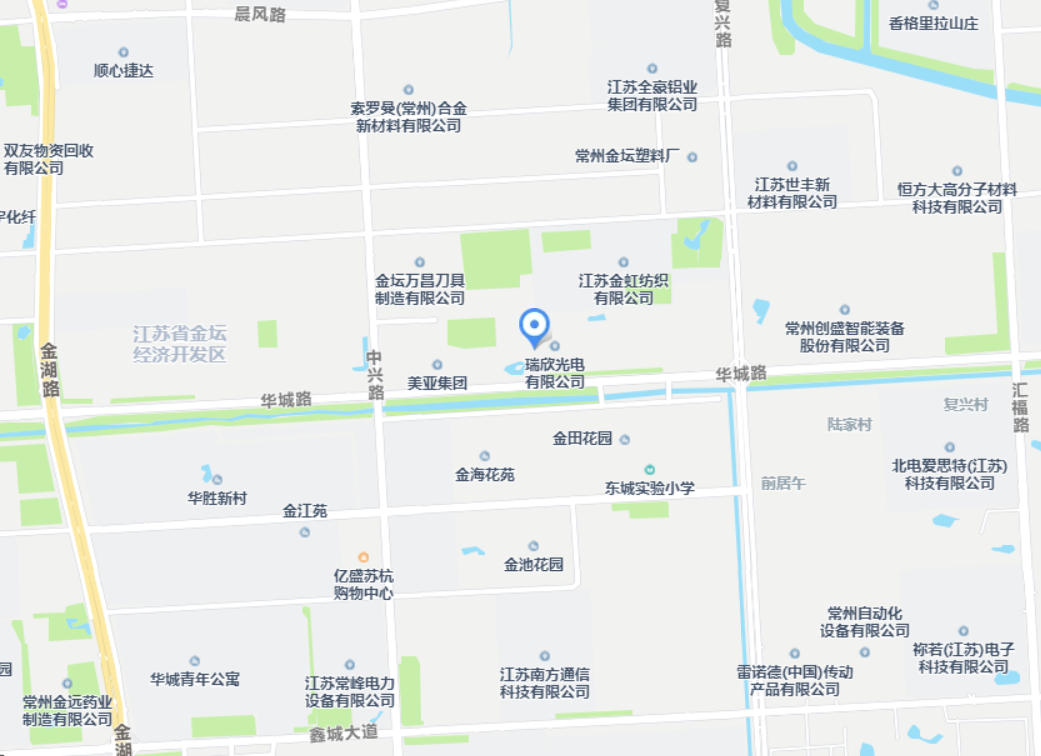Select the 瑞欣光电有限公司 map marker
This screenshot has width=1041, height=756.
pyautogui.click(x=555, y=346)
